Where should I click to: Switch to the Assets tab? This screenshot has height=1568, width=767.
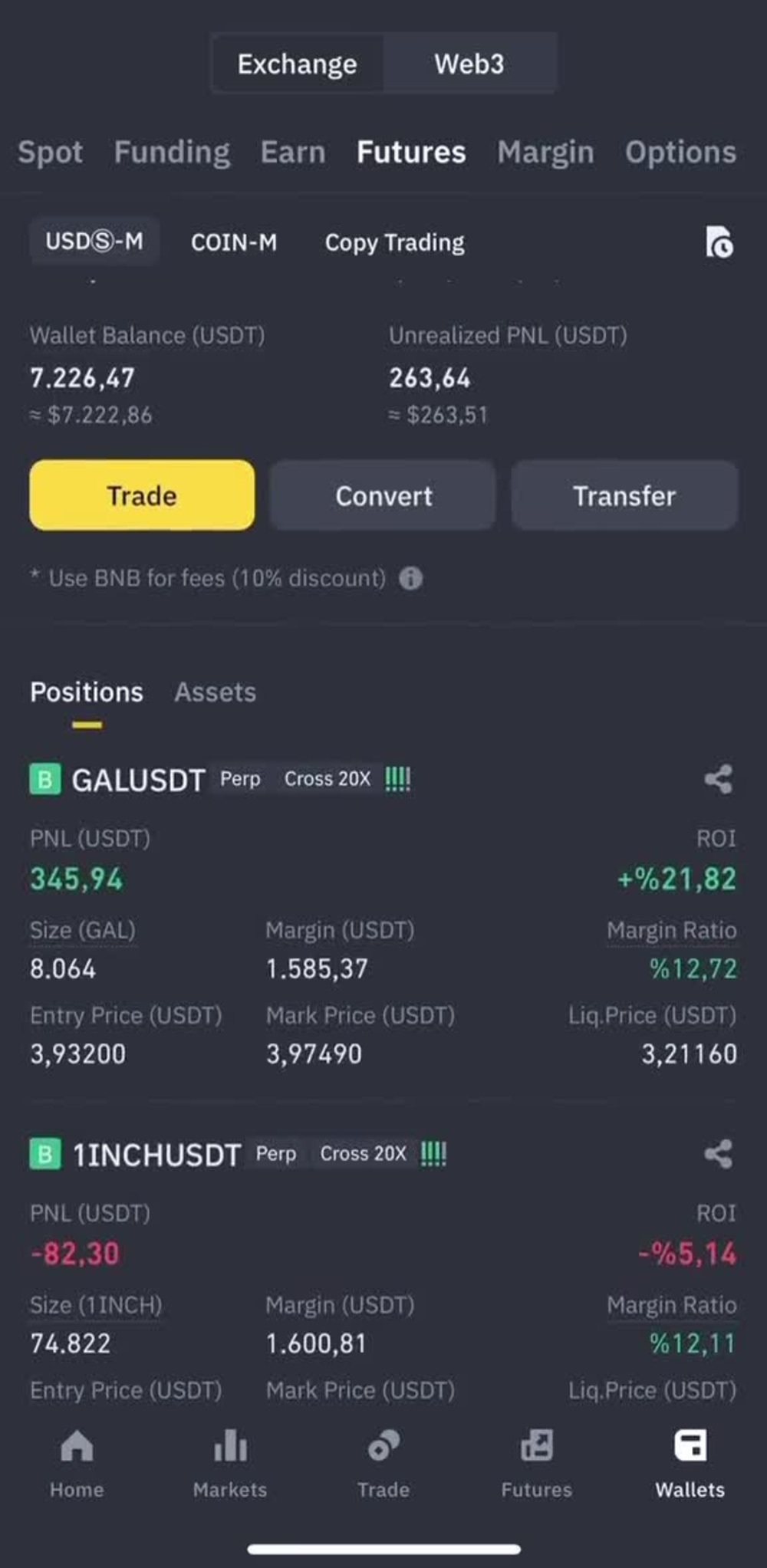(216, 692)
